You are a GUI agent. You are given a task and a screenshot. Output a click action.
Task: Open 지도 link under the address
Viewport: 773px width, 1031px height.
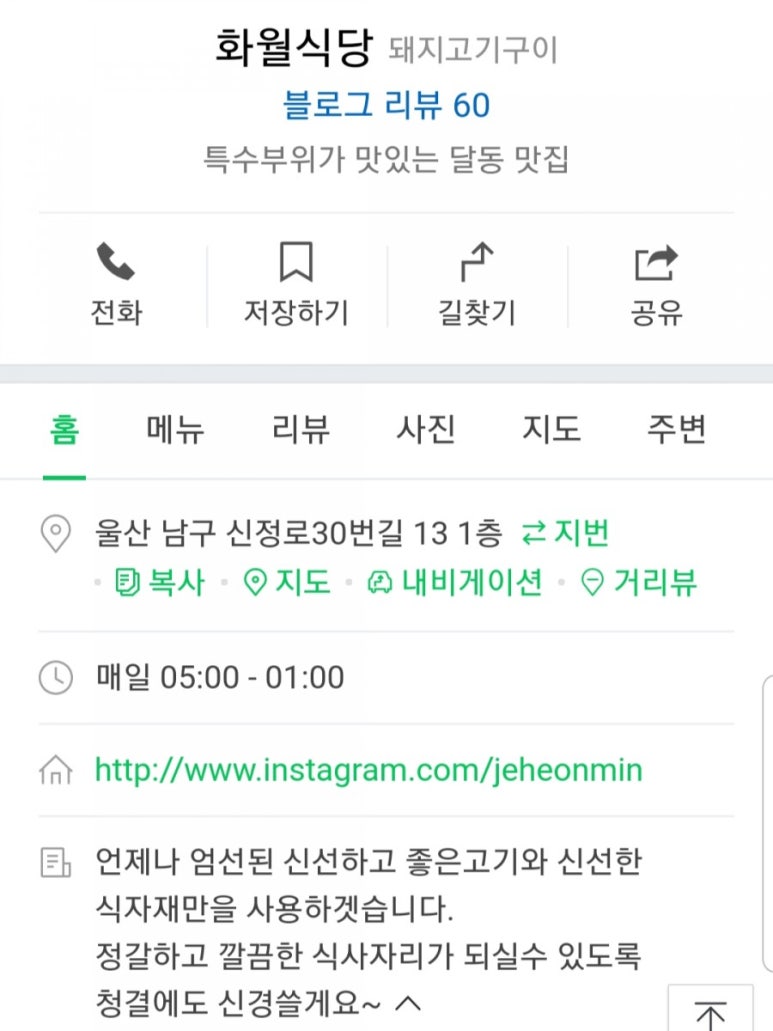tap(288, 582)
